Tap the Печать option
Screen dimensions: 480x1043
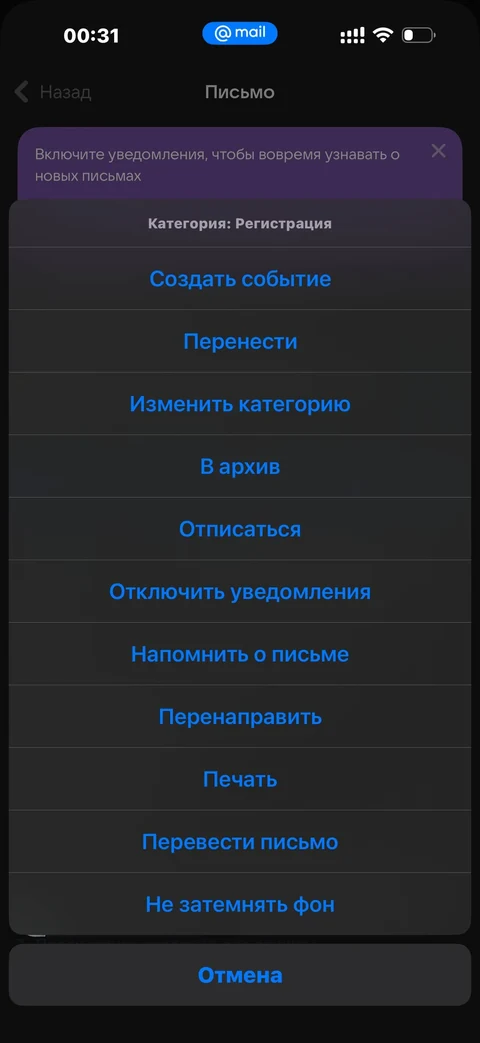tap(240, 779)
